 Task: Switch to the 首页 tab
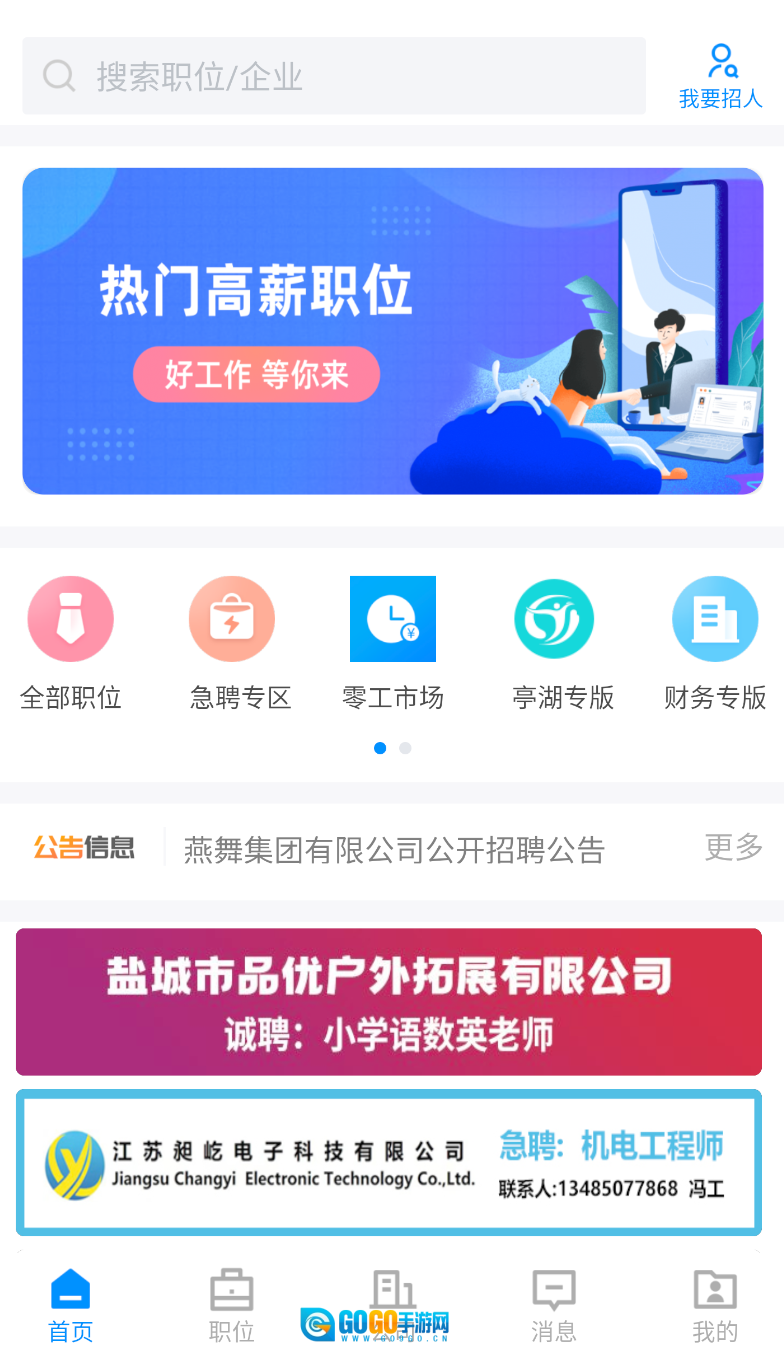[x=70, y=1305]
